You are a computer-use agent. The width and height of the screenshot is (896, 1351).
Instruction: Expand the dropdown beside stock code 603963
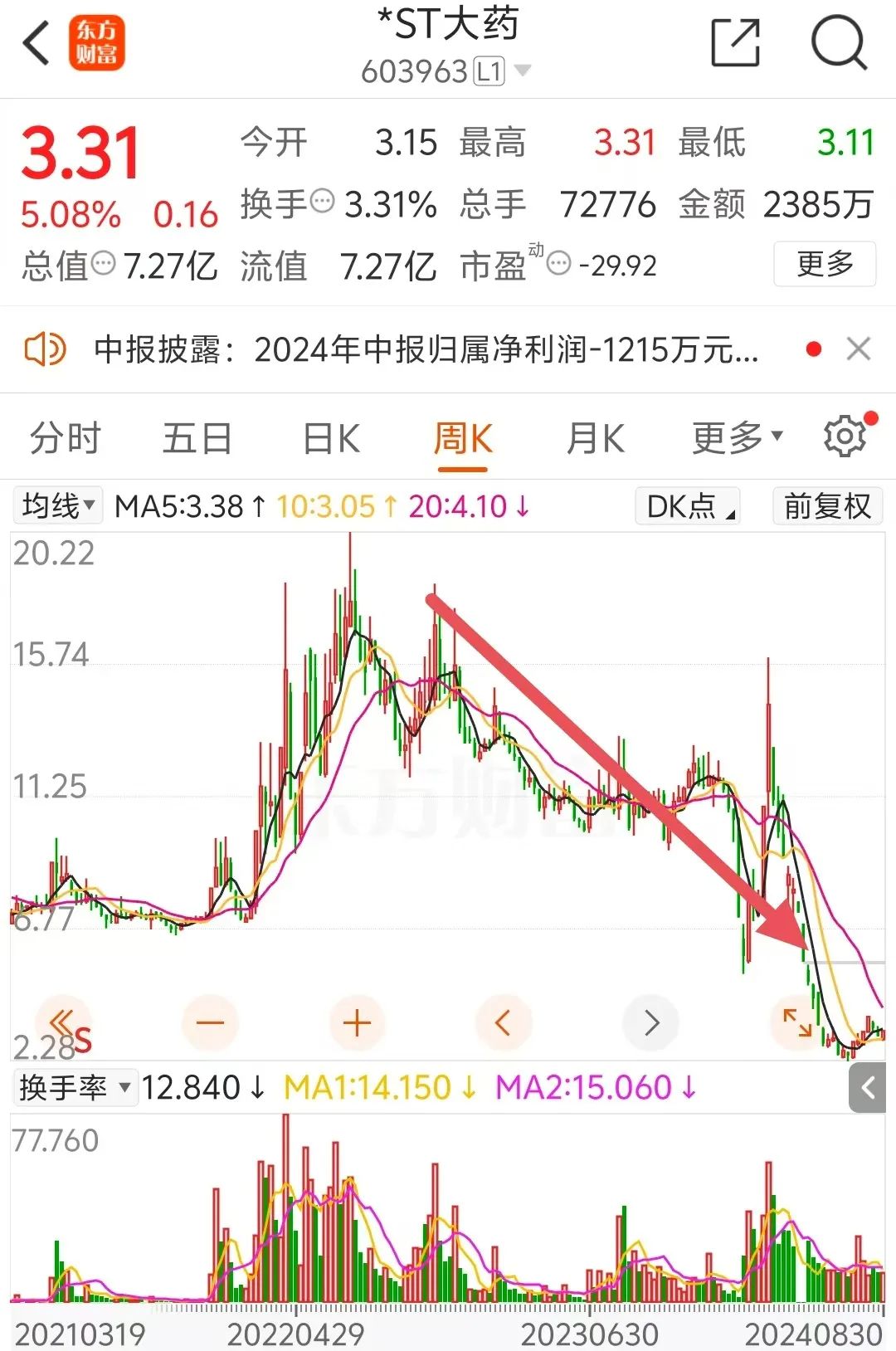click(521, 70)
